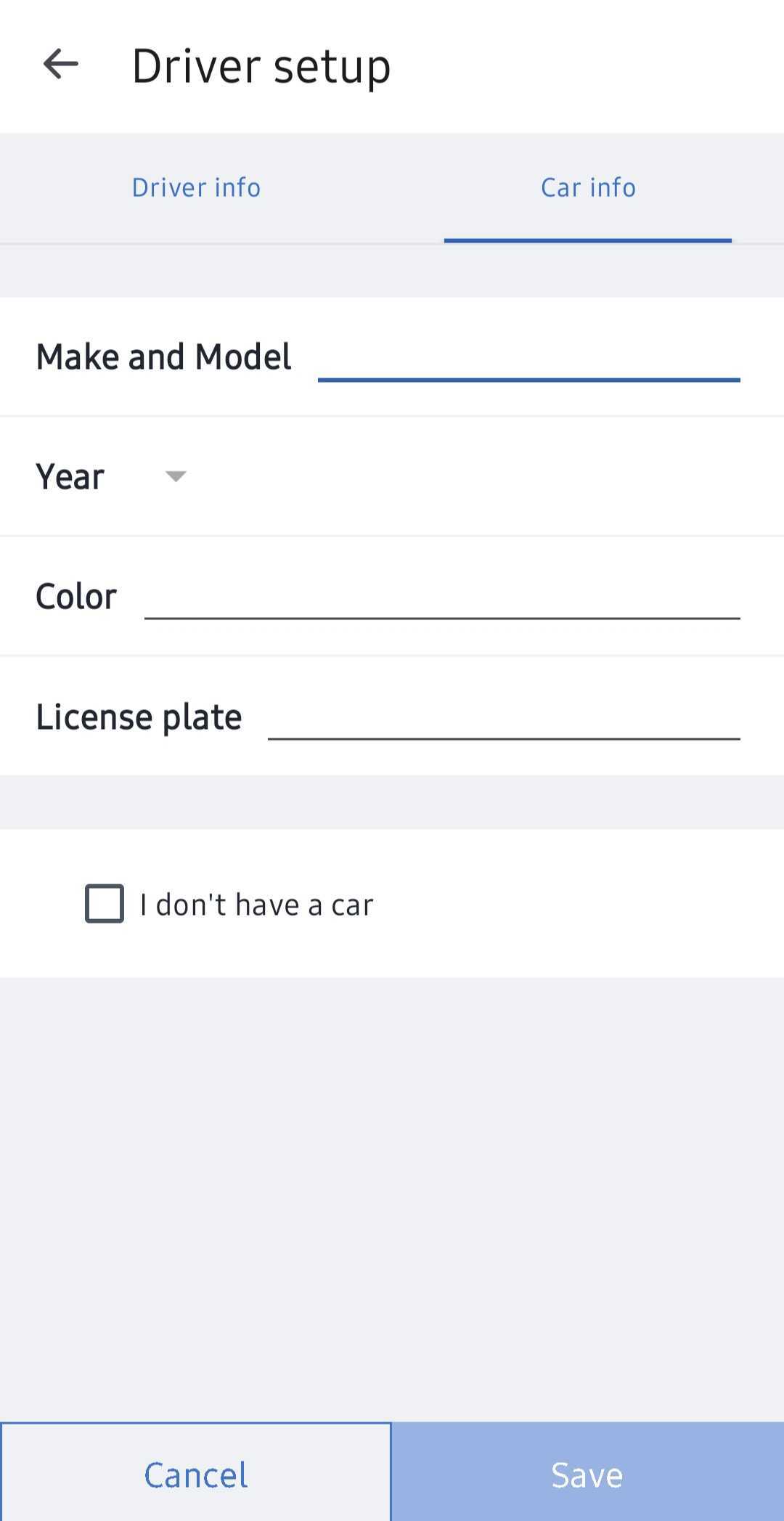Switch to the Driver info tab

[x=196, y=187]
